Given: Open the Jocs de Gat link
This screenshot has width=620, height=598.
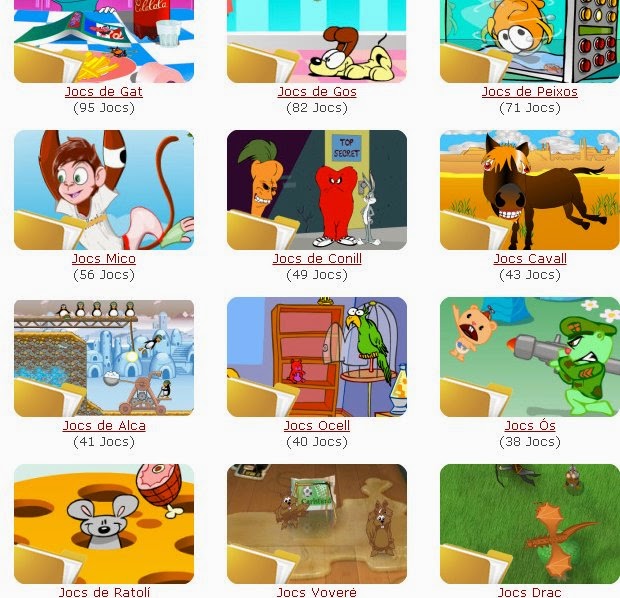Looking at the screenshot, I should tap(104, 92).
